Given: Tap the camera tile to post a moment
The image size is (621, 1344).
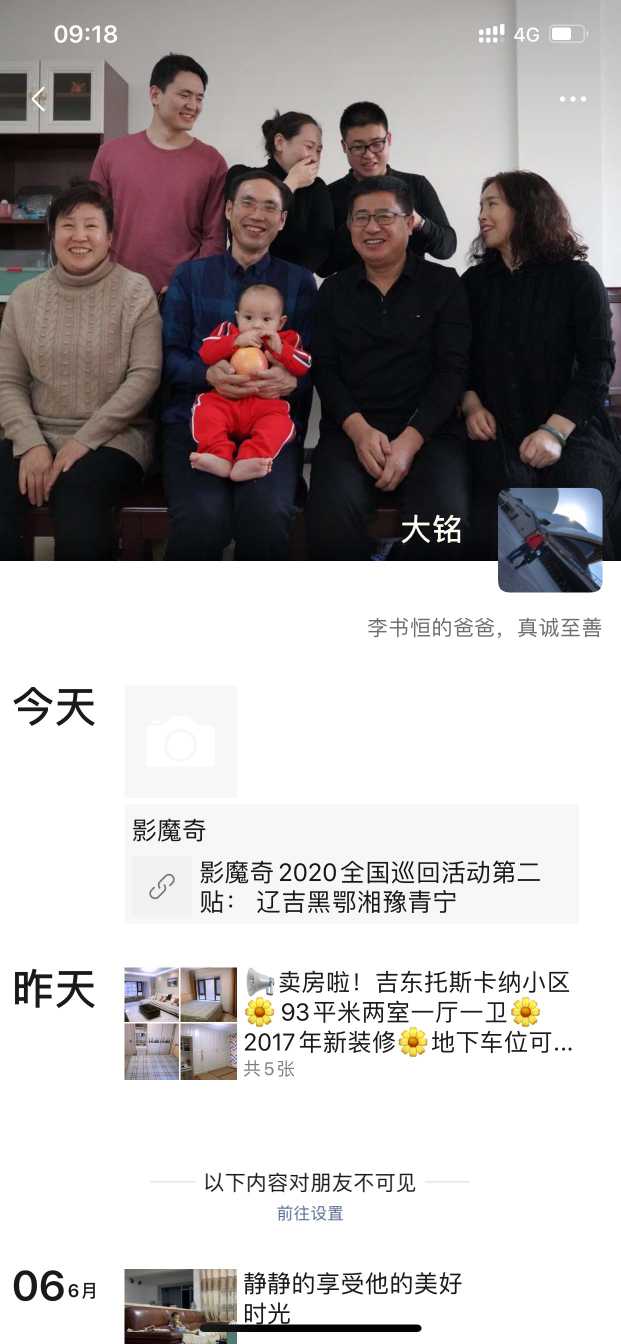Looking at the screenshot, I should 181,741.
